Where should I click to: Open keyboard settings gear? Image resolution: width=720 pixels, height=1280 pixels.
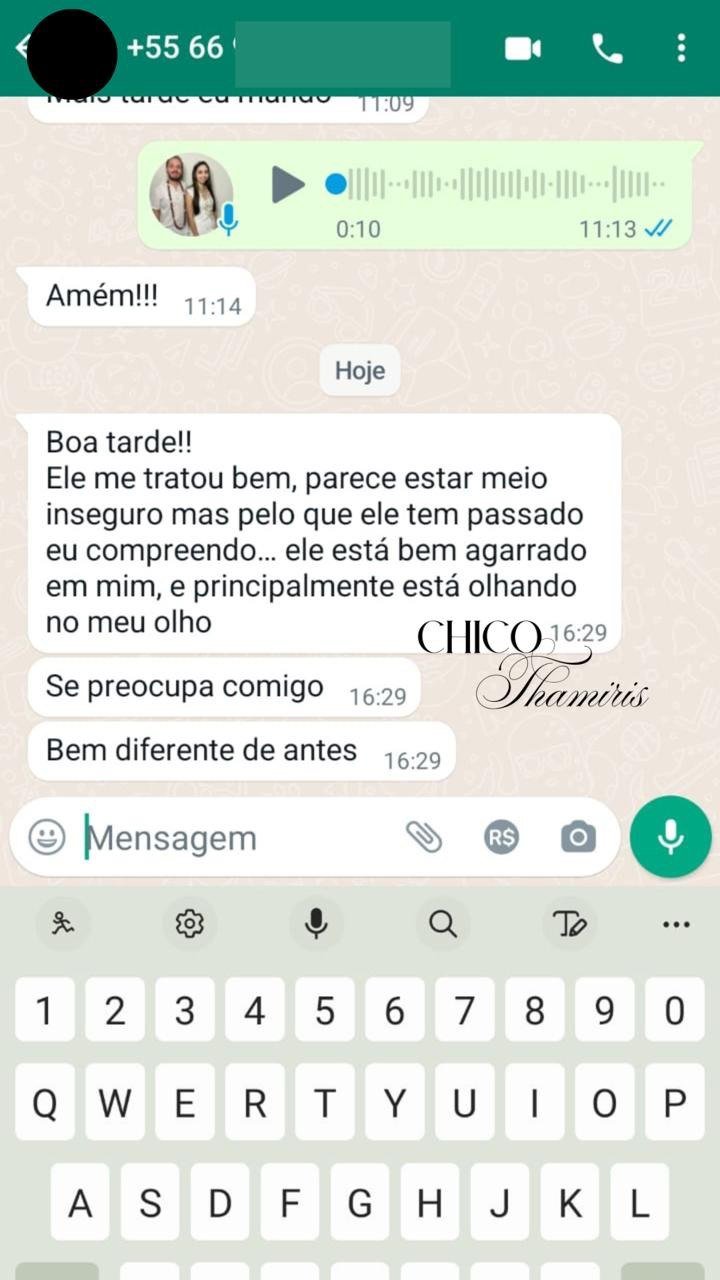(x=189, y=924)
